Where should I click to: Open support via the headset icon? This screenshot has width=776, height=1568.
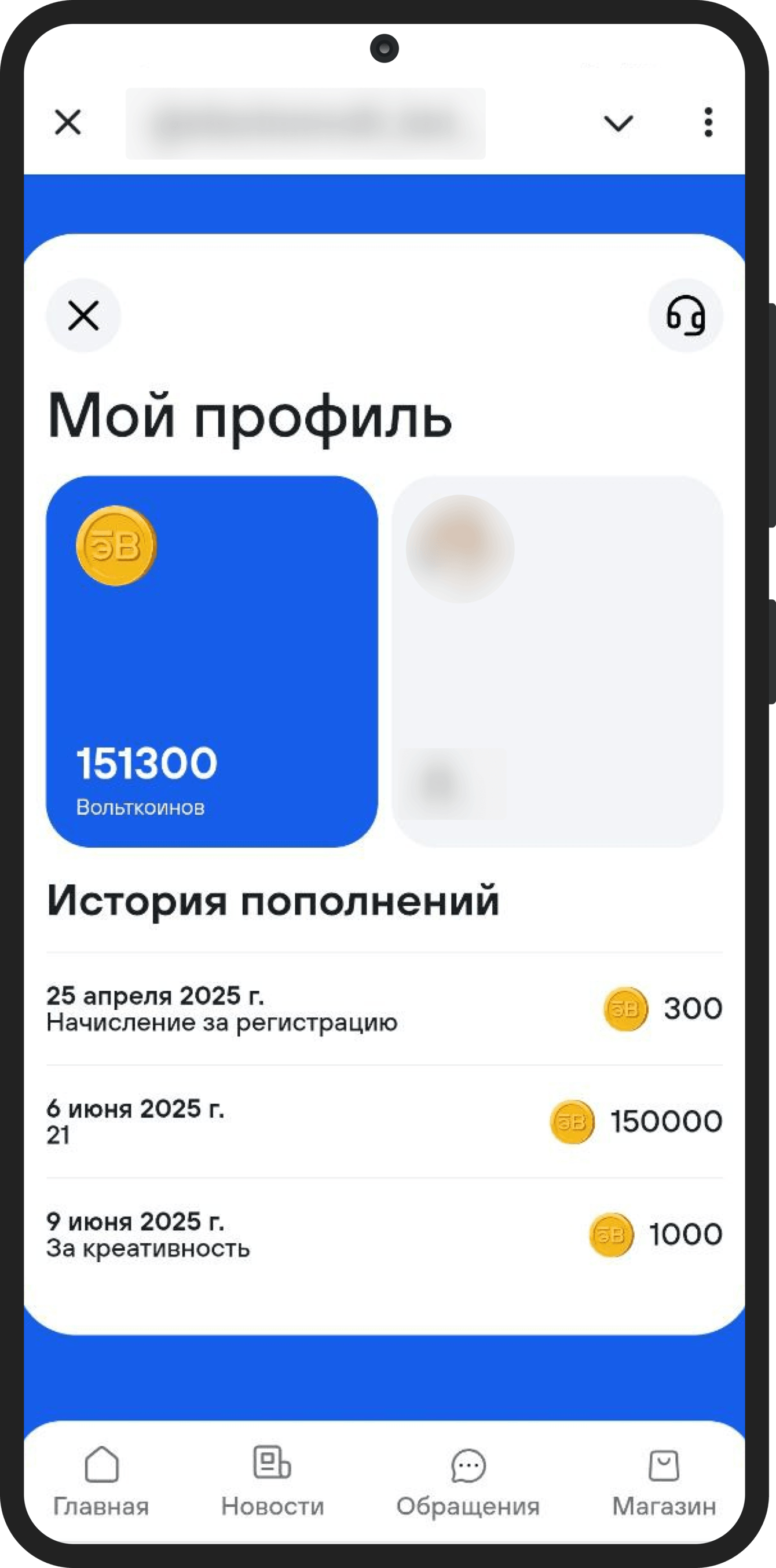point(685,316)
